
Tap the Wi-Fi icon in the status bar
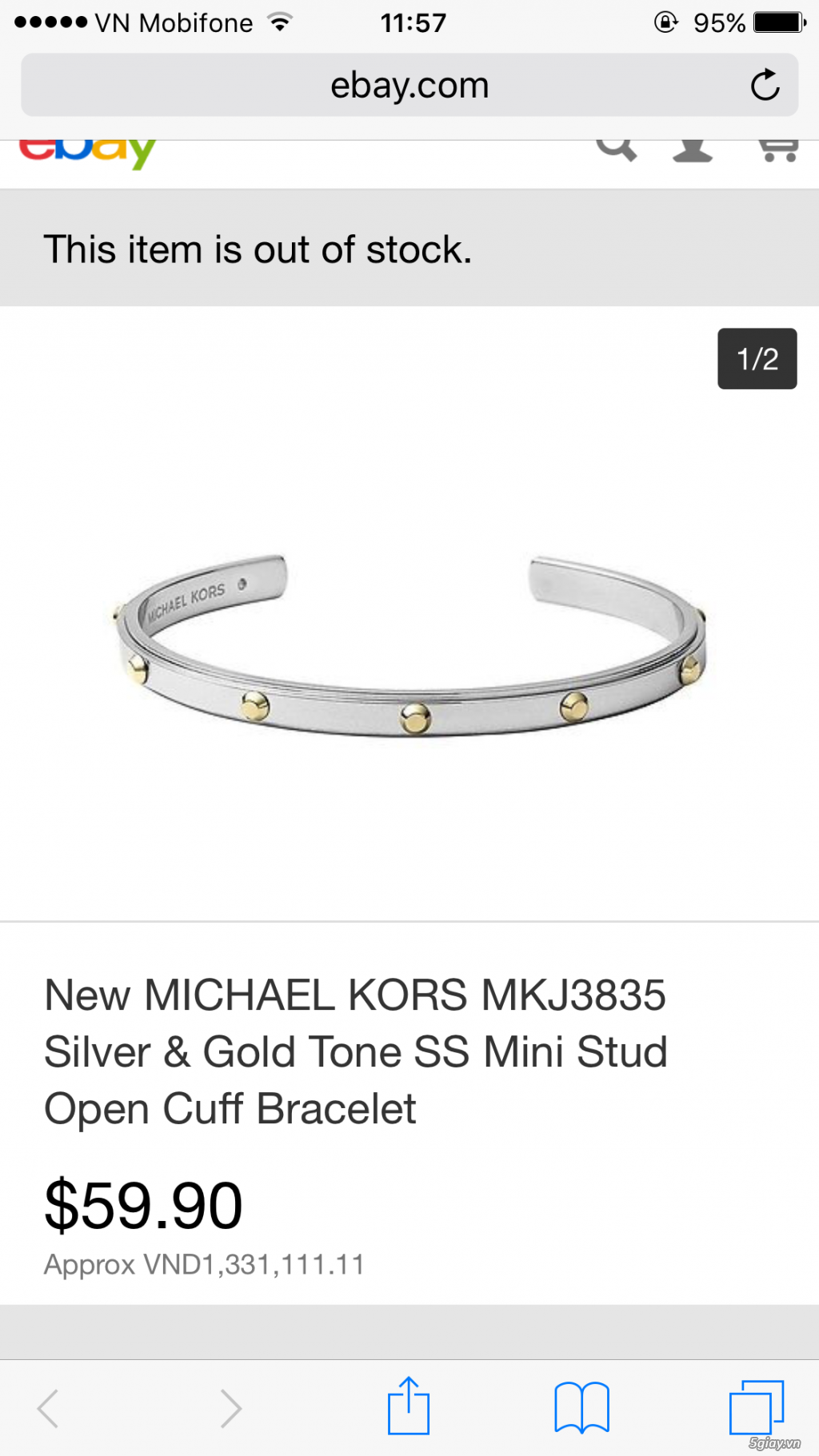pos(279,21)
